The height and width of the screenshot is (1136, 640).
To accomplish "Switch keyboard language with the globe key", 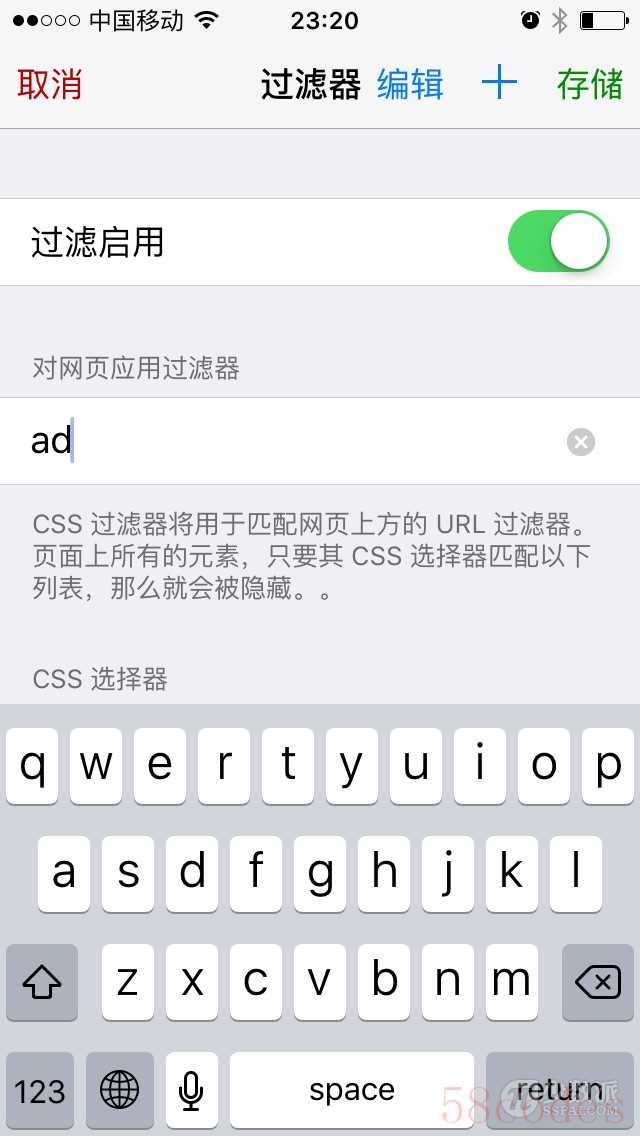I will pos(120,1090).
